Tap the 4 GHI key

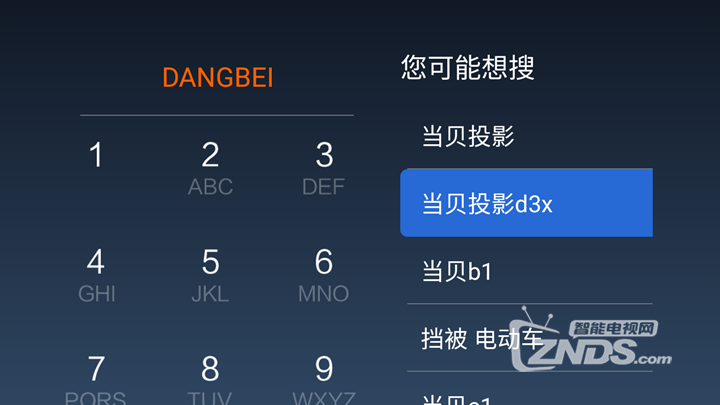pyautogui.click(x=96, y=275)
